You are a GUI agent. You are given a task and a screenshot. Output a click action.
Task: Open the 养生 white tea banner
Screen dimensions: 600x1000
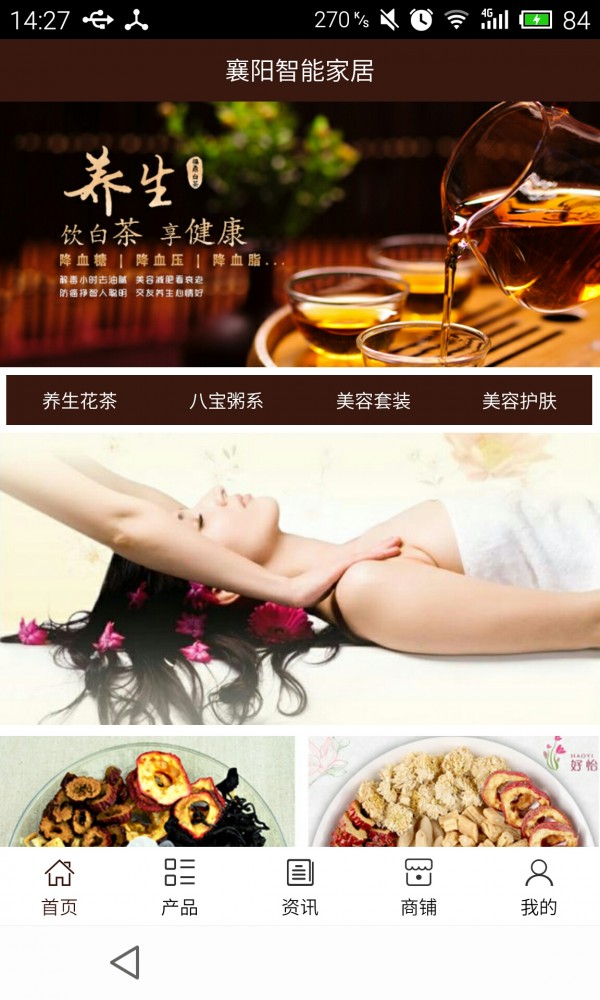pyautogui.click(x=300, y=234)
